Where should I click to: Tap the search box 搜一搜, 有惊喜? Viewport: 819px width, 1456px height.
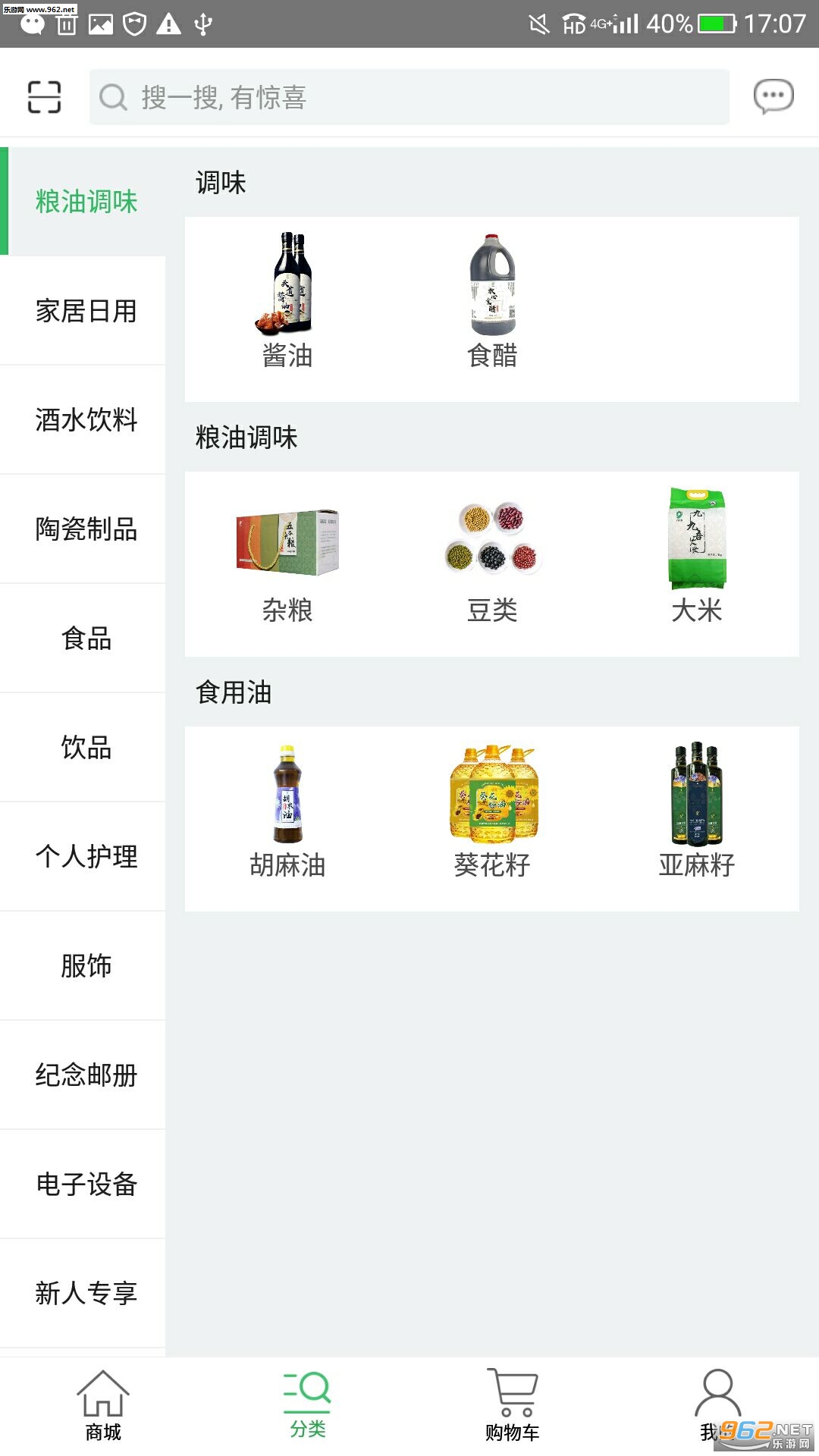409,97
